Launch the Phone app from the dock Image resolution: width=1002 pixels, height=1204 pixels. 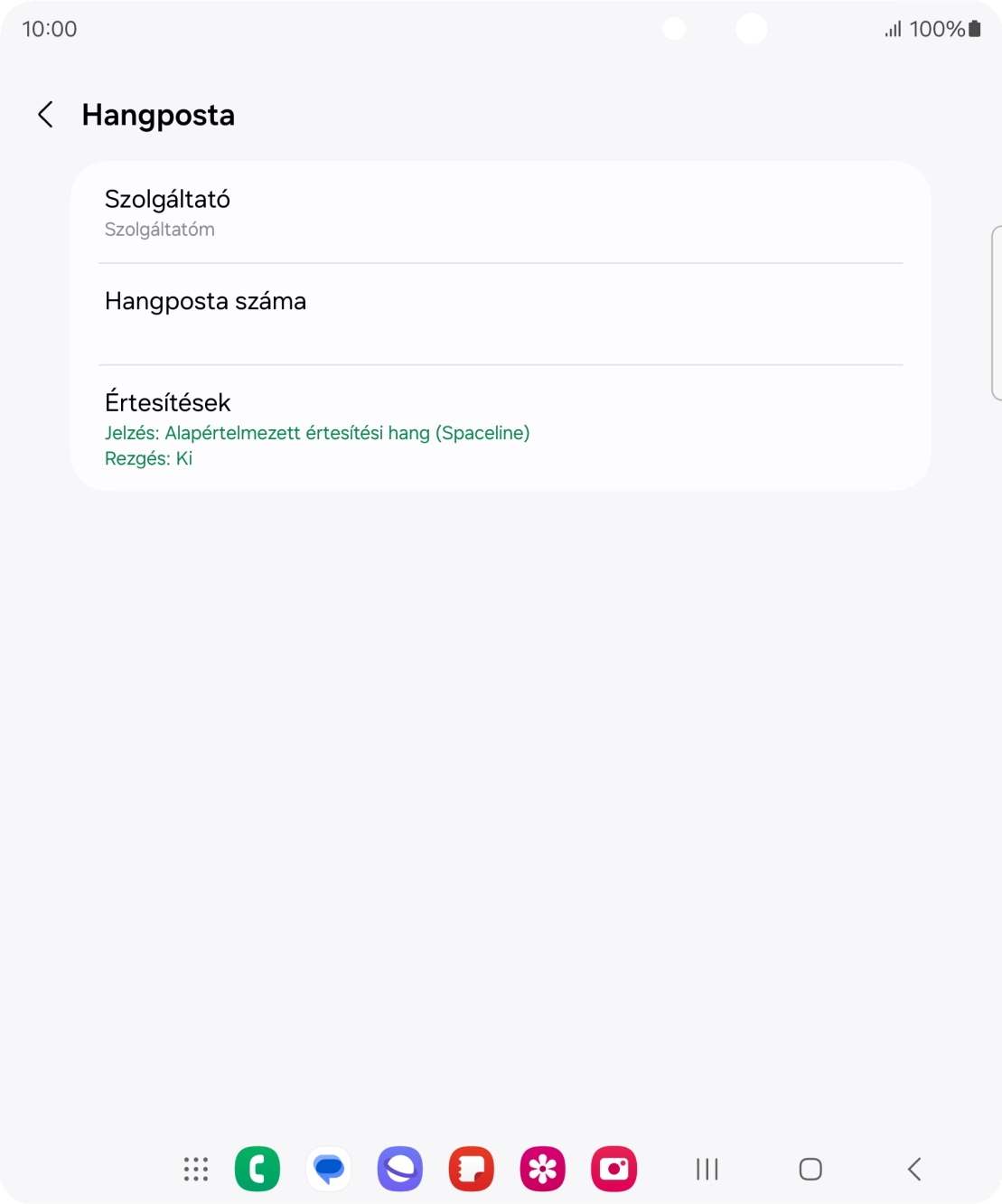click(258, 1169)
